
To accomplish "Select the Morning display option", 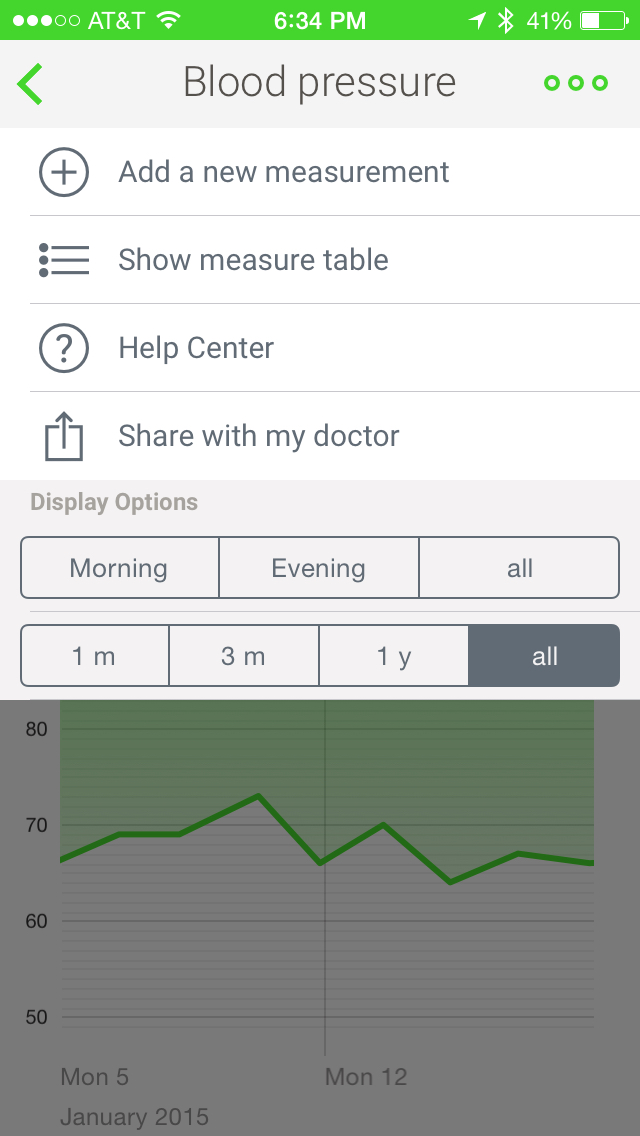I will (119, 568).
